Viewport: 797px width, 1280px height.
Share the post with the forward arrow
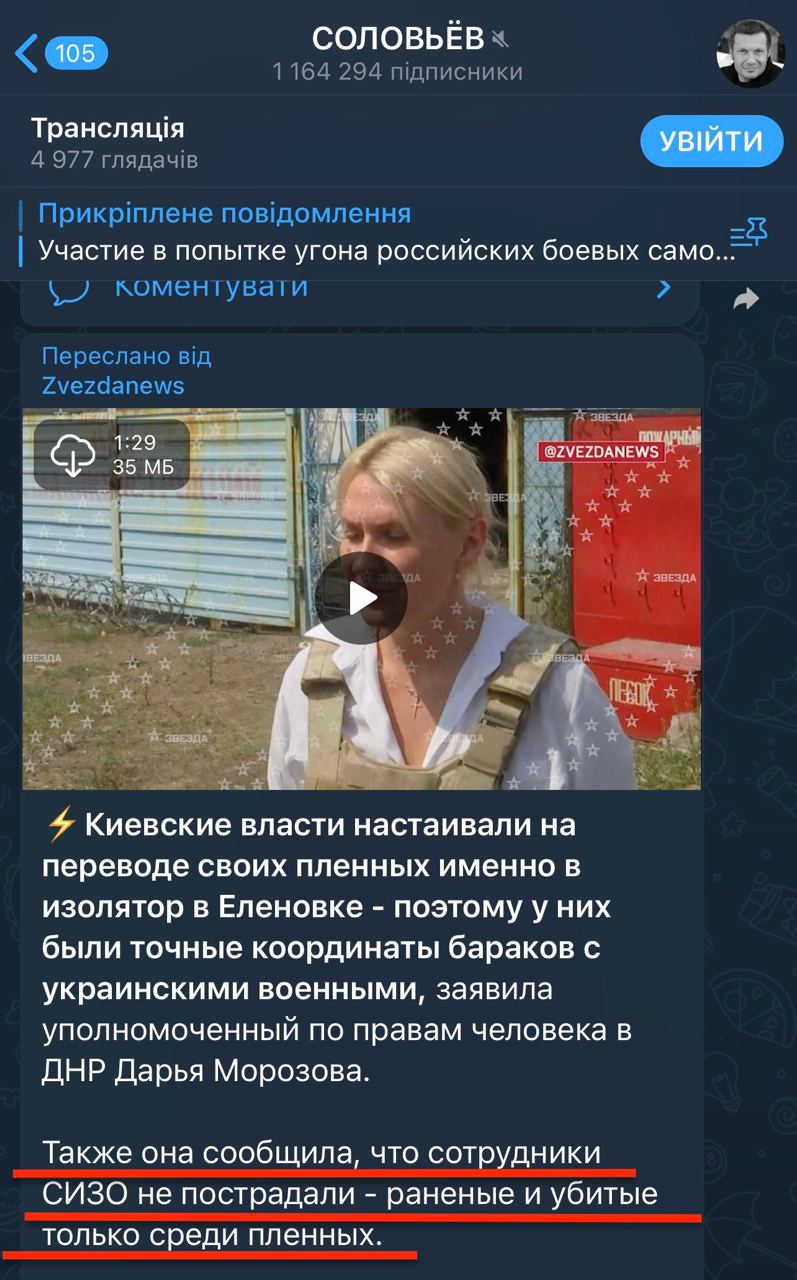coord(745,298)
